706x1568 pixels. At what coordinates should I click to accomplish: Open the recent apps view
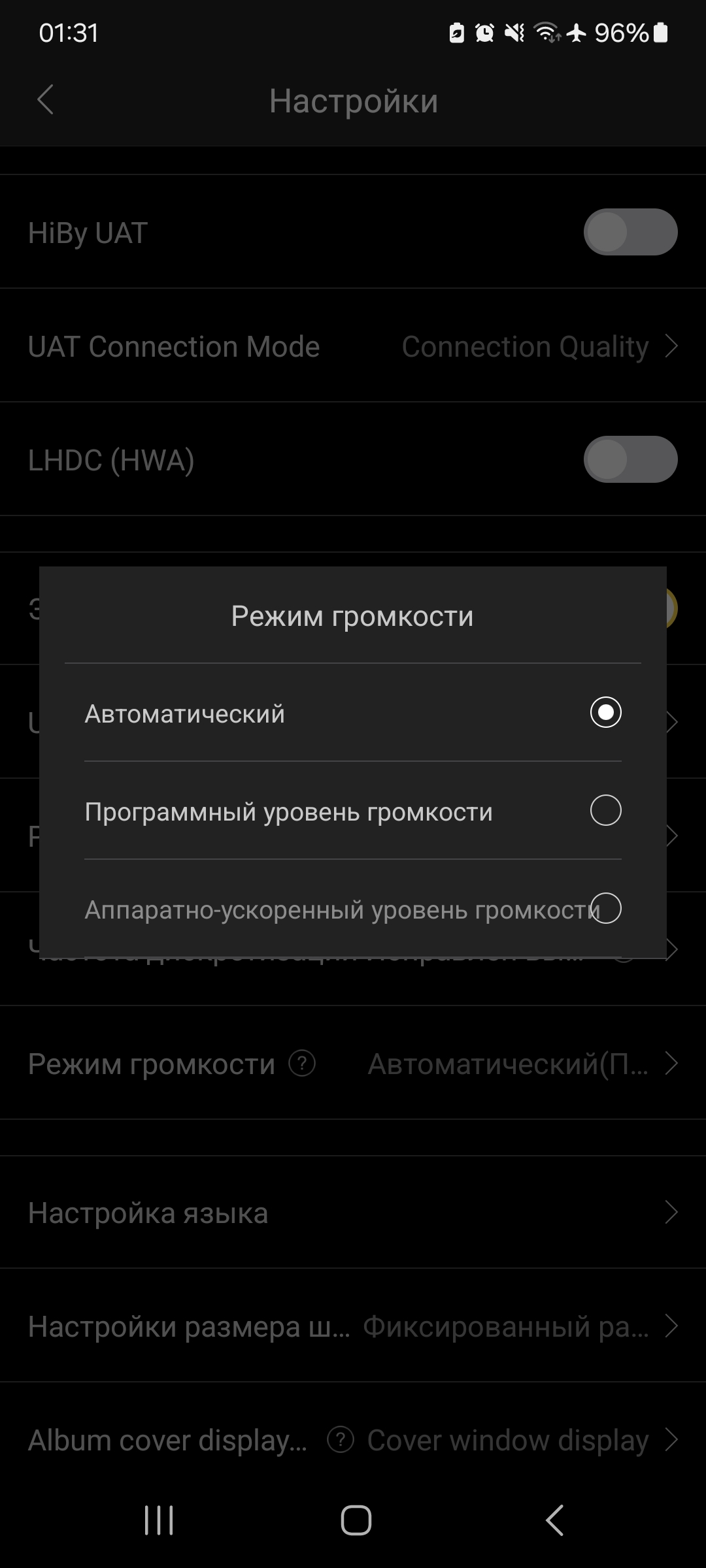tap(158, 1520)
